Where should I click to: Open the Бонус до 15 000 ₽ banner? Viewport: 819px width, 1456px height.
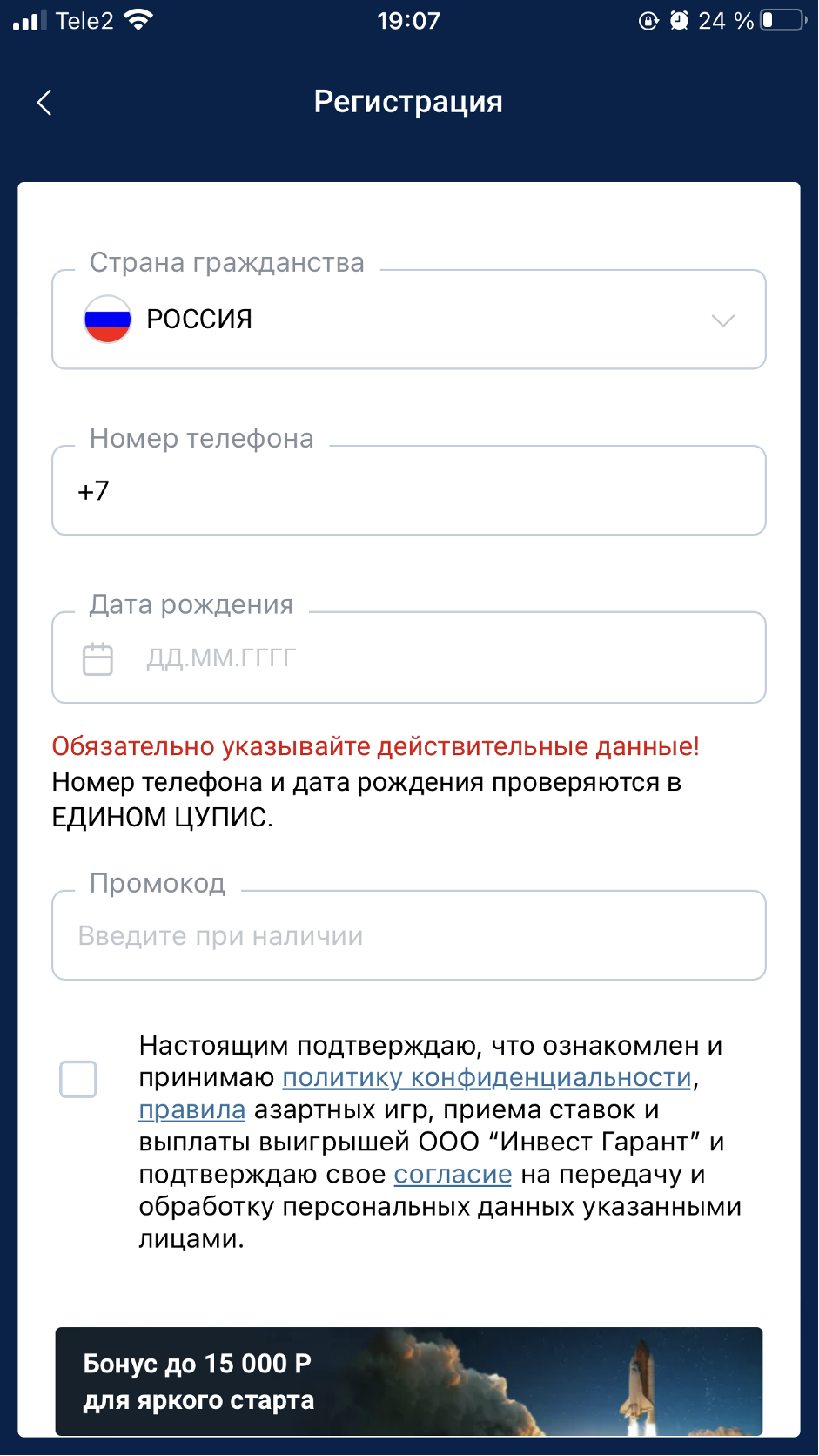409,1381
